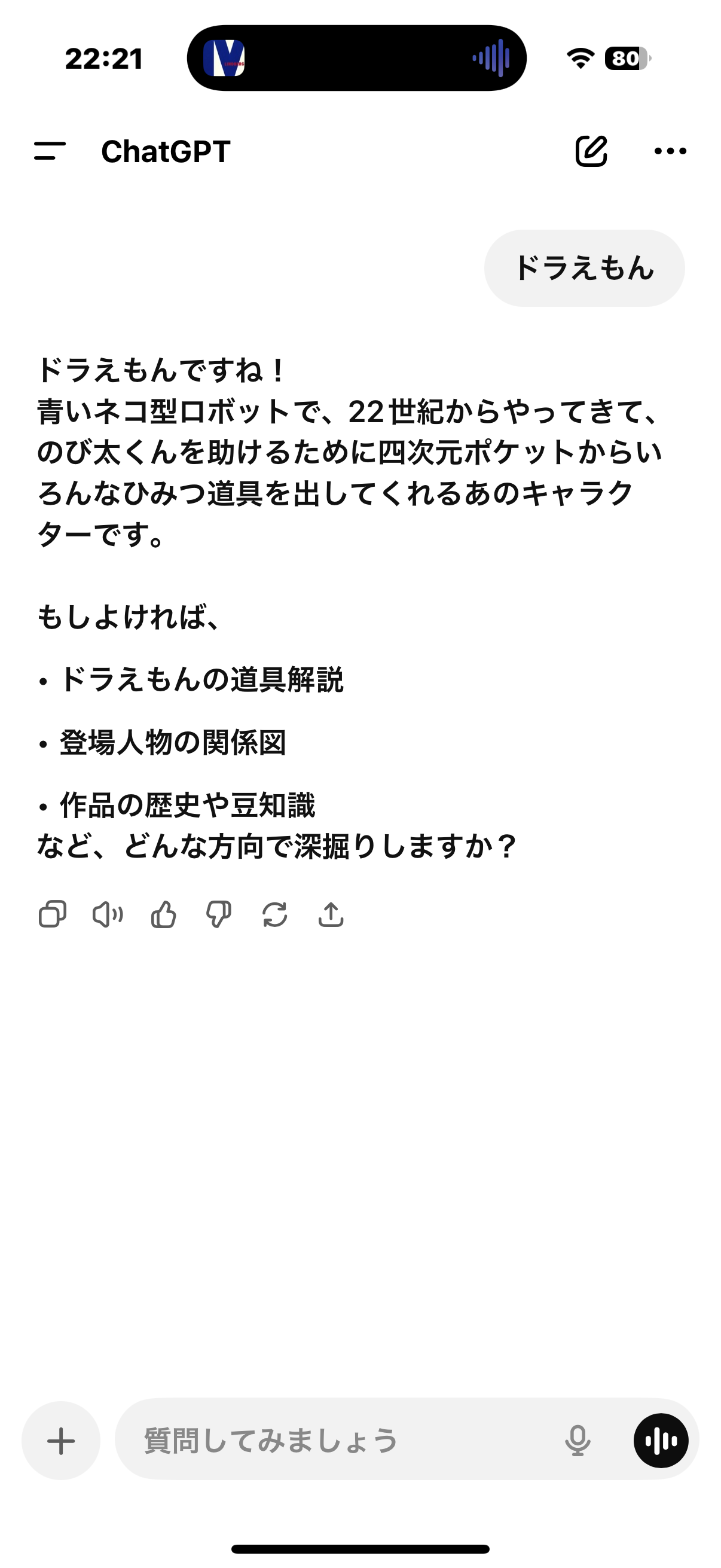Launch voice conversation mode
The image size is (721, 1568).
(x=661, y=1441)
